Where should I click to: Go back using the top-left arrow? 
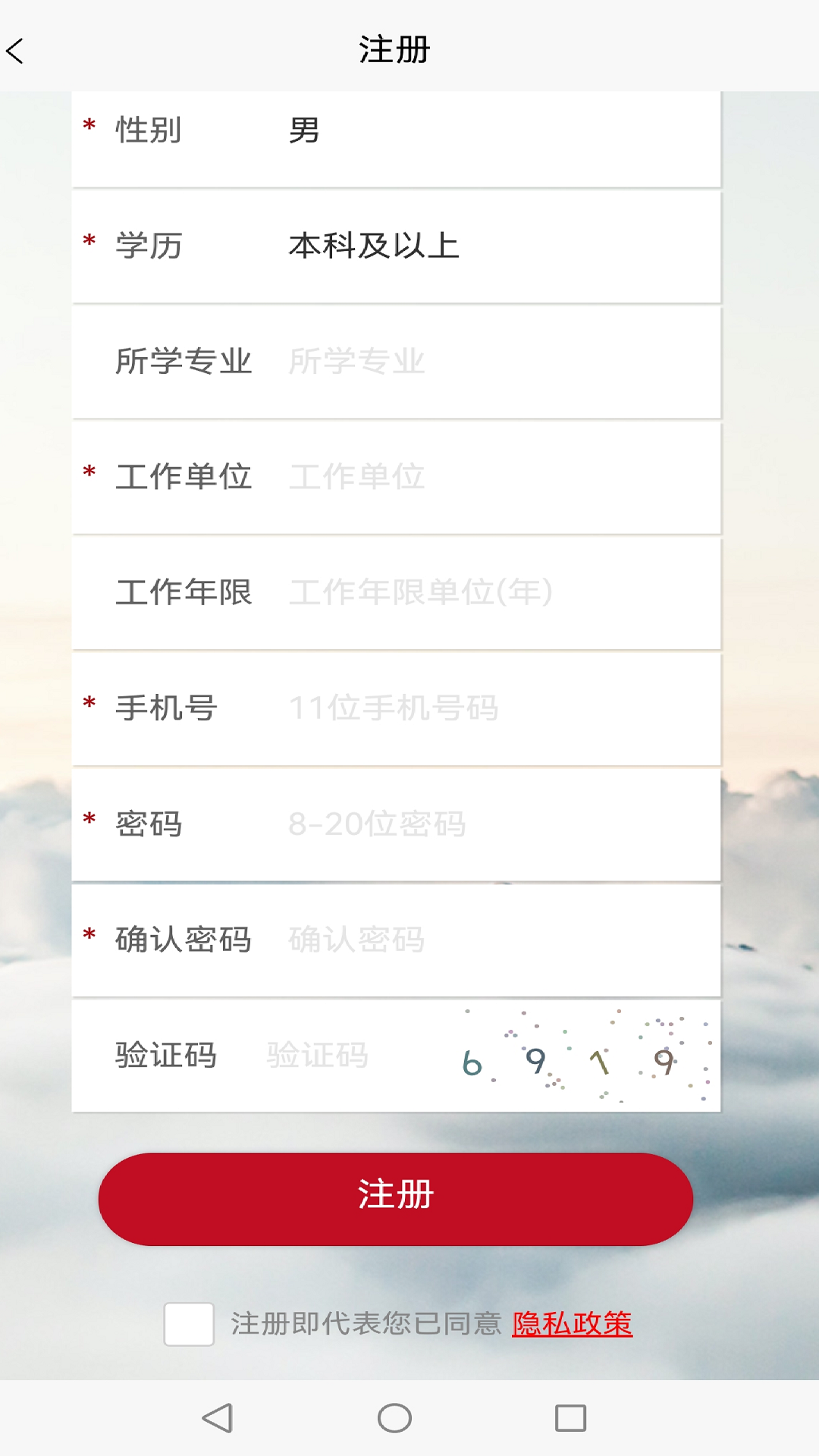click(17, 51)
